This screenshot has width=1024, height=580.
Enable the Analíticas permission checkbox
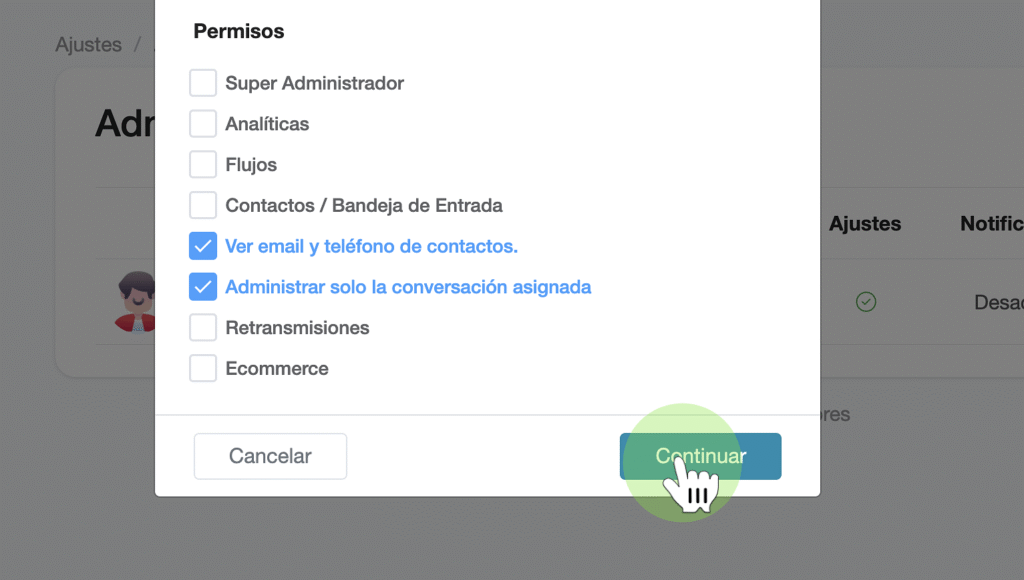(x=203, y=124)
